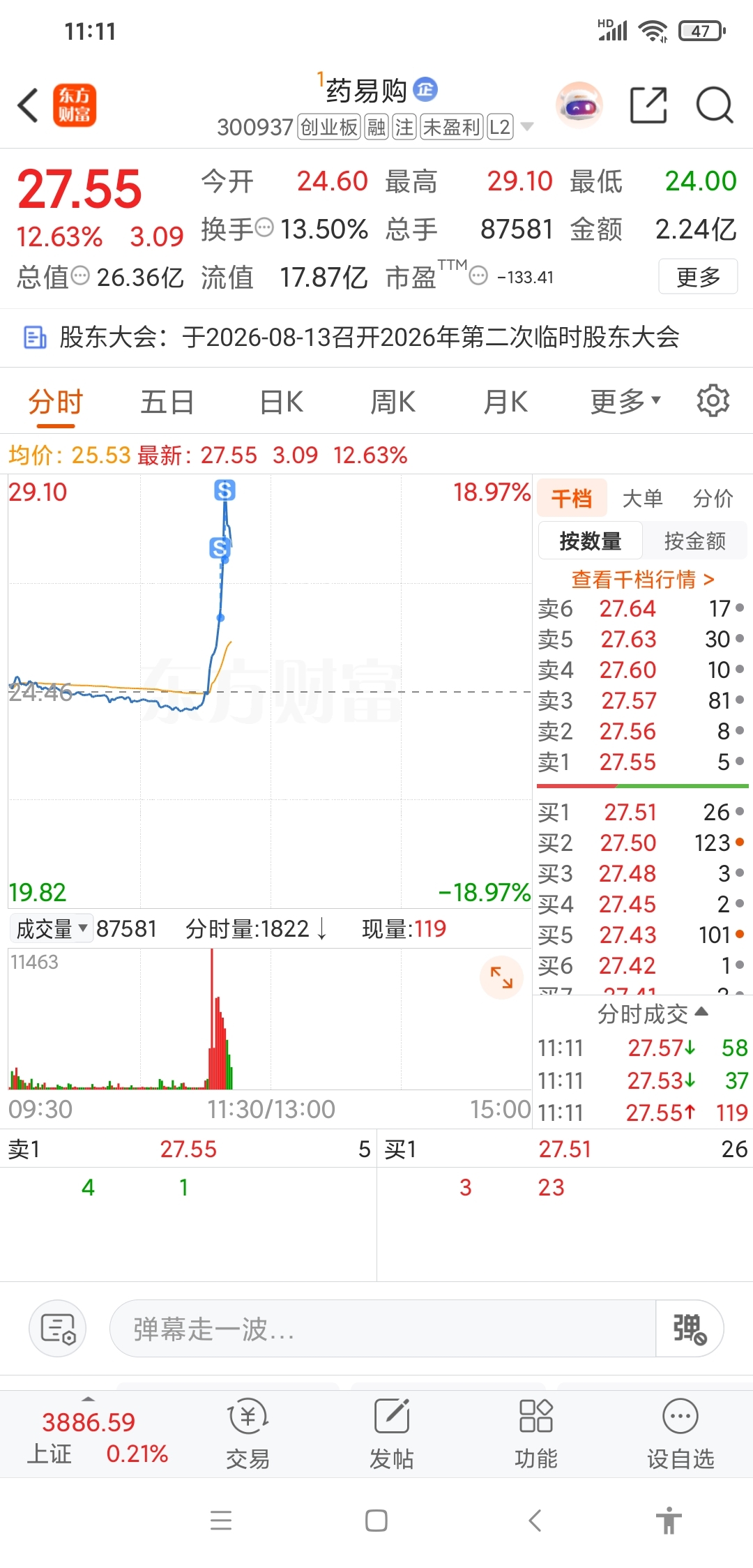Expand the 成交量 indicator dropdown

(51, 929)
